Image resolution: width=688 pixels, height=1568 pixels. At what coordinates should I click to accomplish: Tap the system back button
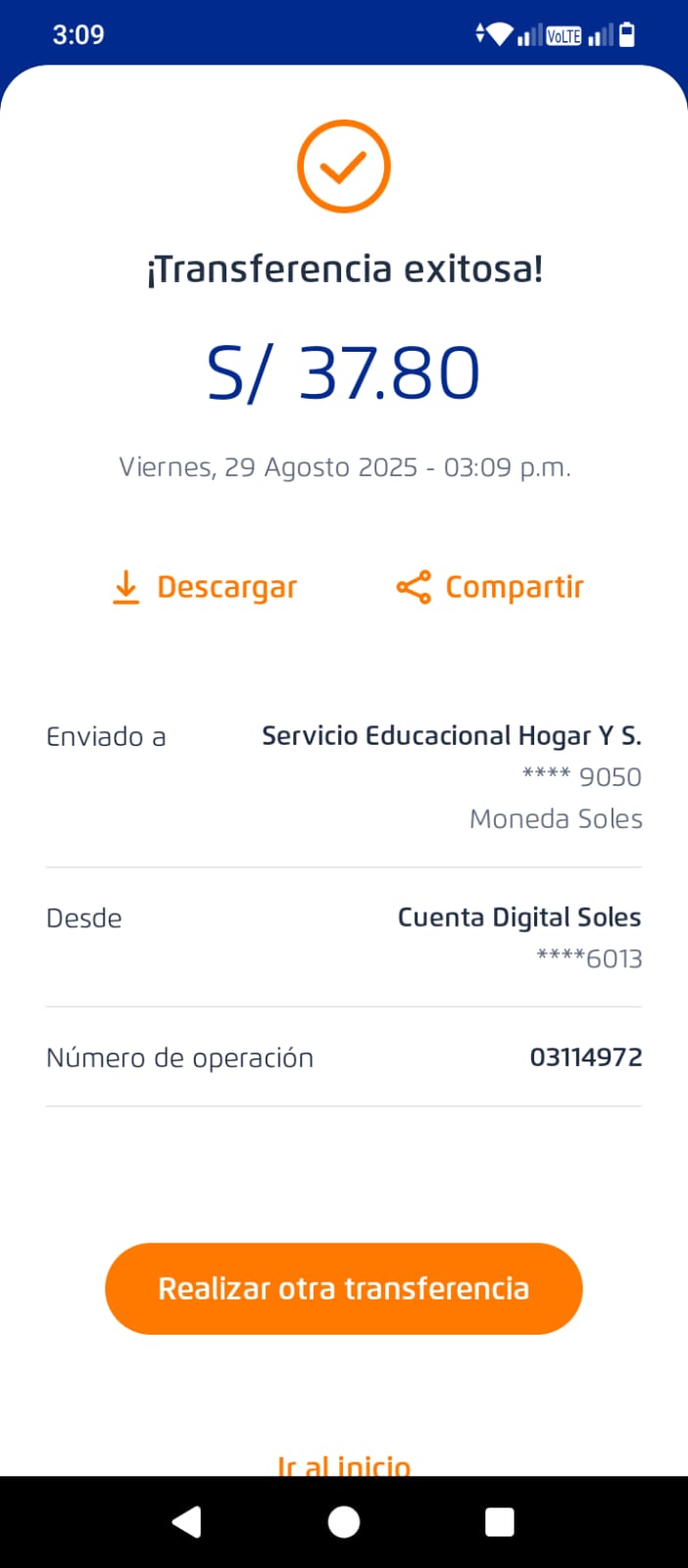coord(186,1522)
